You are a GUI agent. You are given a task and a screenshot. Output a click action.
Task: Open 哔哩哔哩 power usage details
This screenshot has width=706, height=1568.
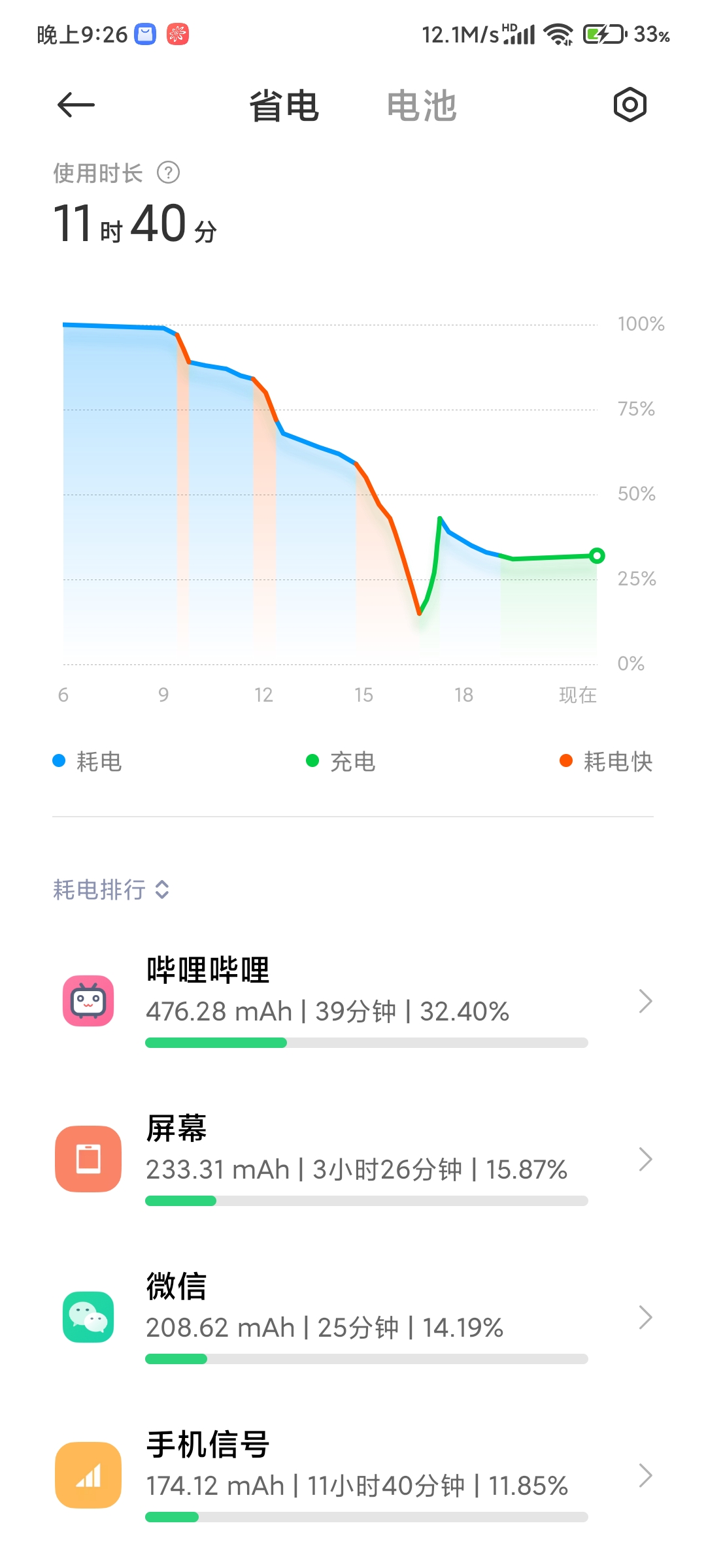(353, 1001)
